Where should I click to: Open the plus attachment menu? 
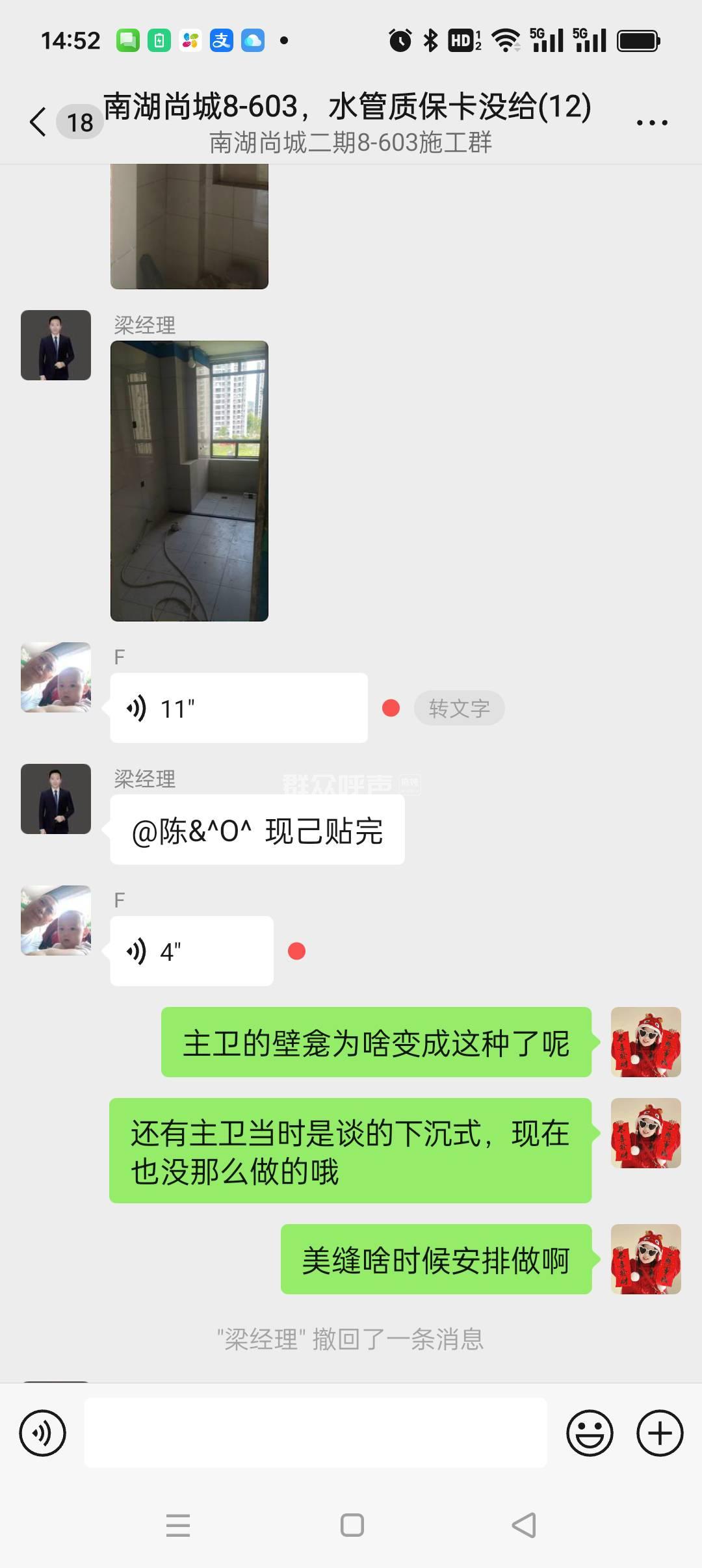[x=660, y=1433]
